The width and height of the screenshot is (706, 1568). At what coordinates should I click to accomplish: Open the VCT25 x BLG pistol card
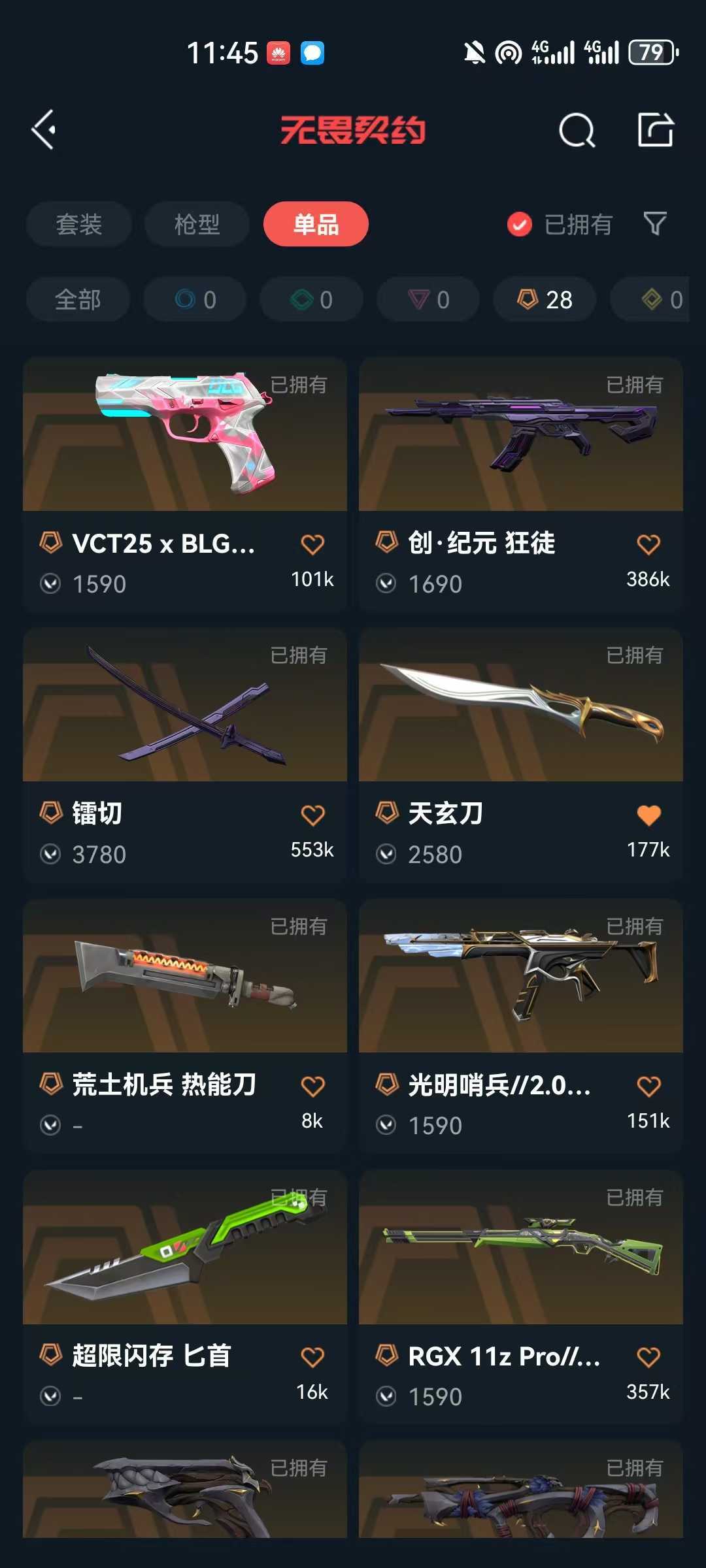pyautogui.click(x=185, y=484)
